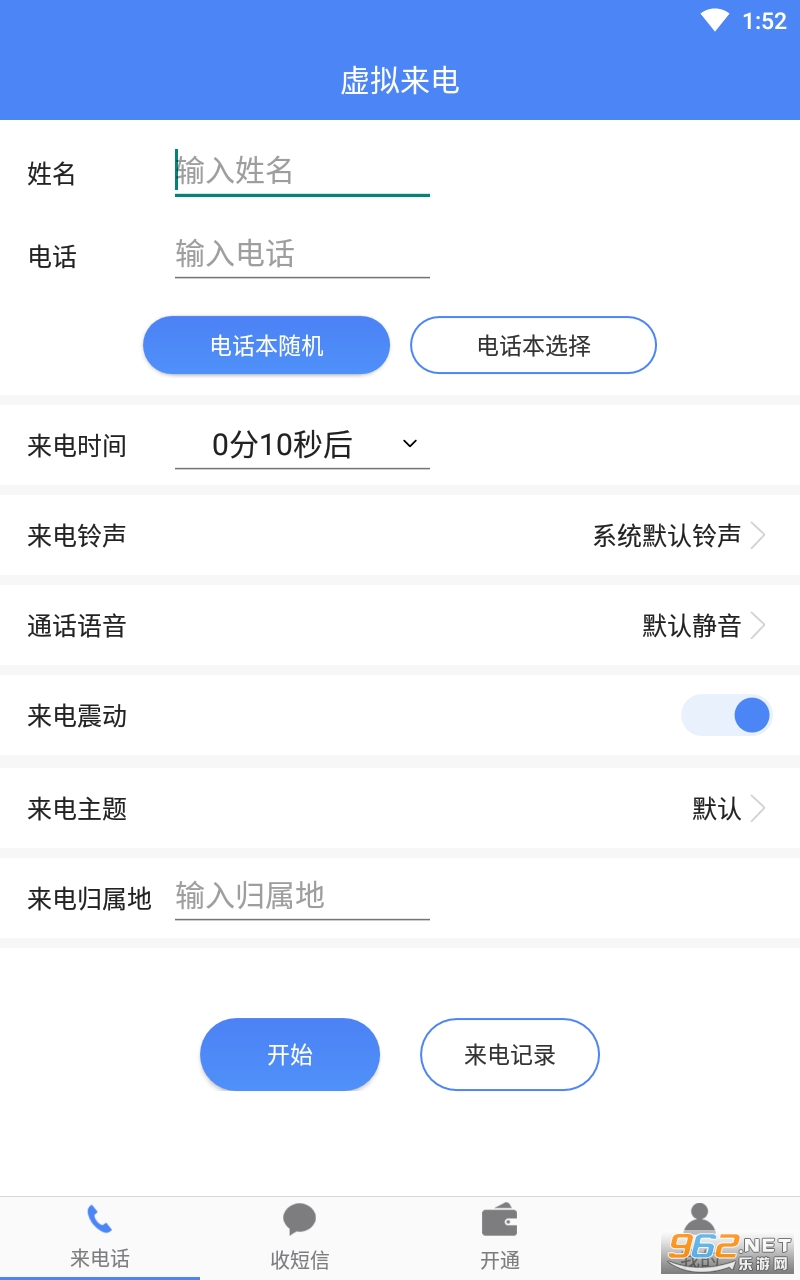Pick a random contact with 电话本随机
Viewport: 800px width, 1280px height.
266,346
